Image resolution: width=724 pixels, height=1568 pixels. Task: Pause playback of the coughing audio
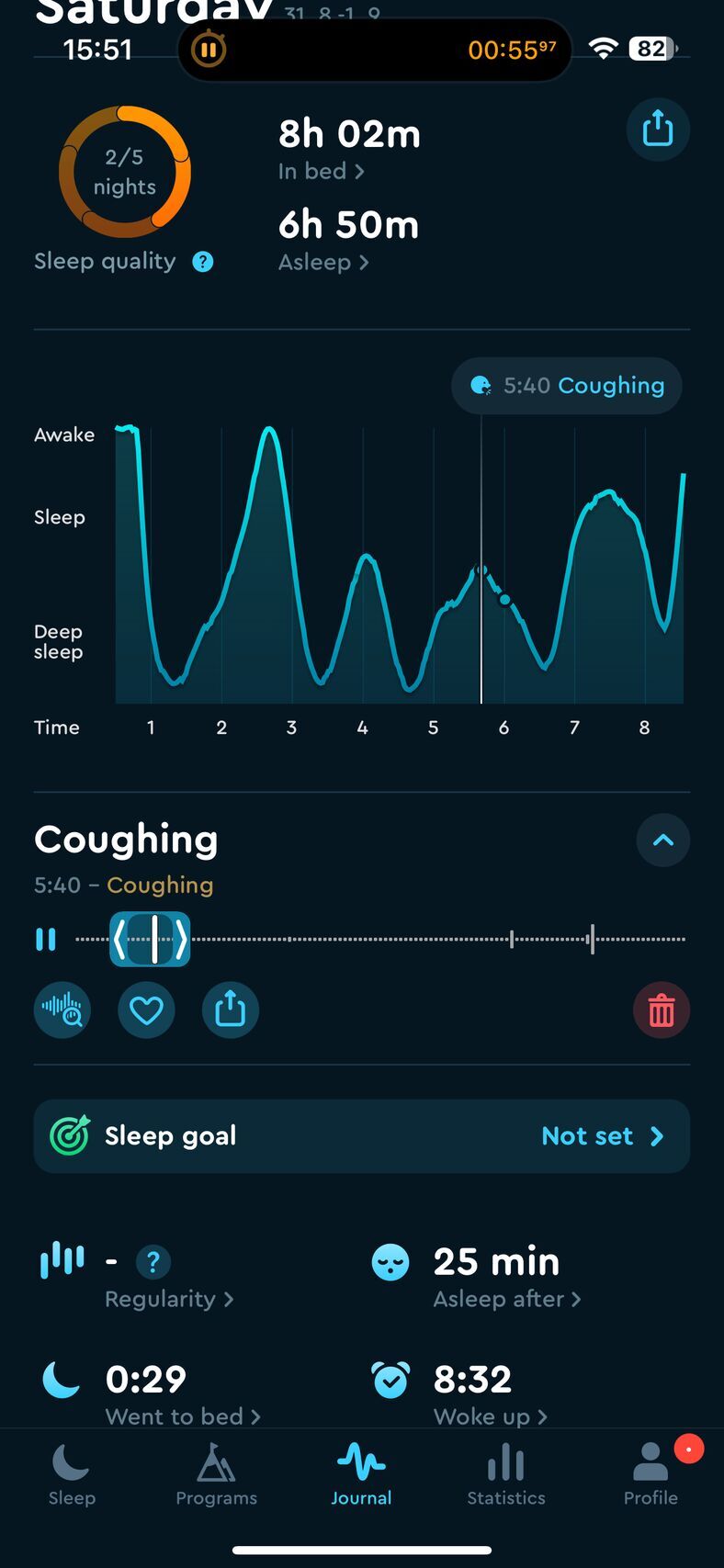coord(45,939)
